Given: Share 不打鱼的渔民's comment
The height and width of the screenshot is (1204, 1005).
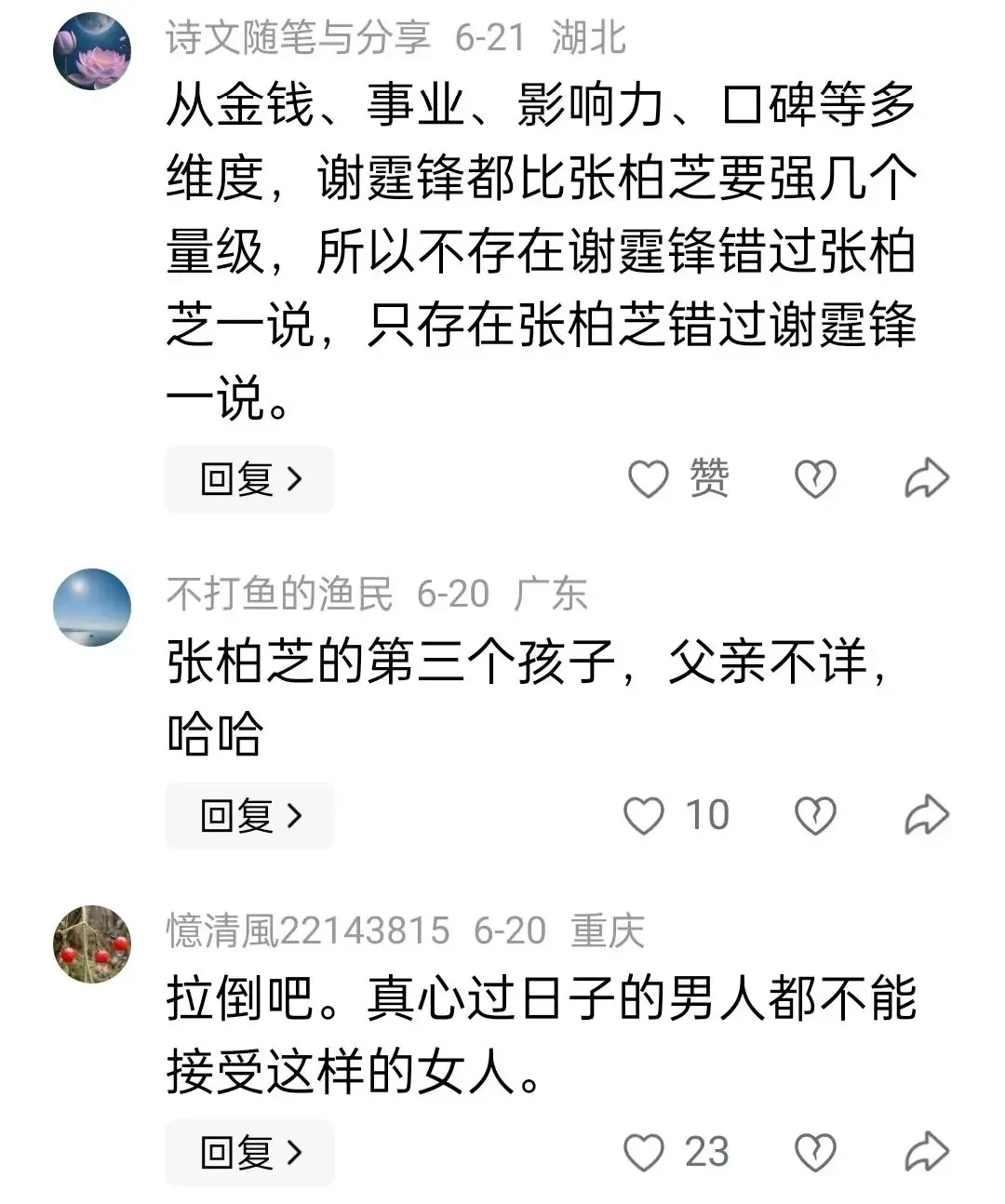Looking at the screenshot, I should click(927, 816).
